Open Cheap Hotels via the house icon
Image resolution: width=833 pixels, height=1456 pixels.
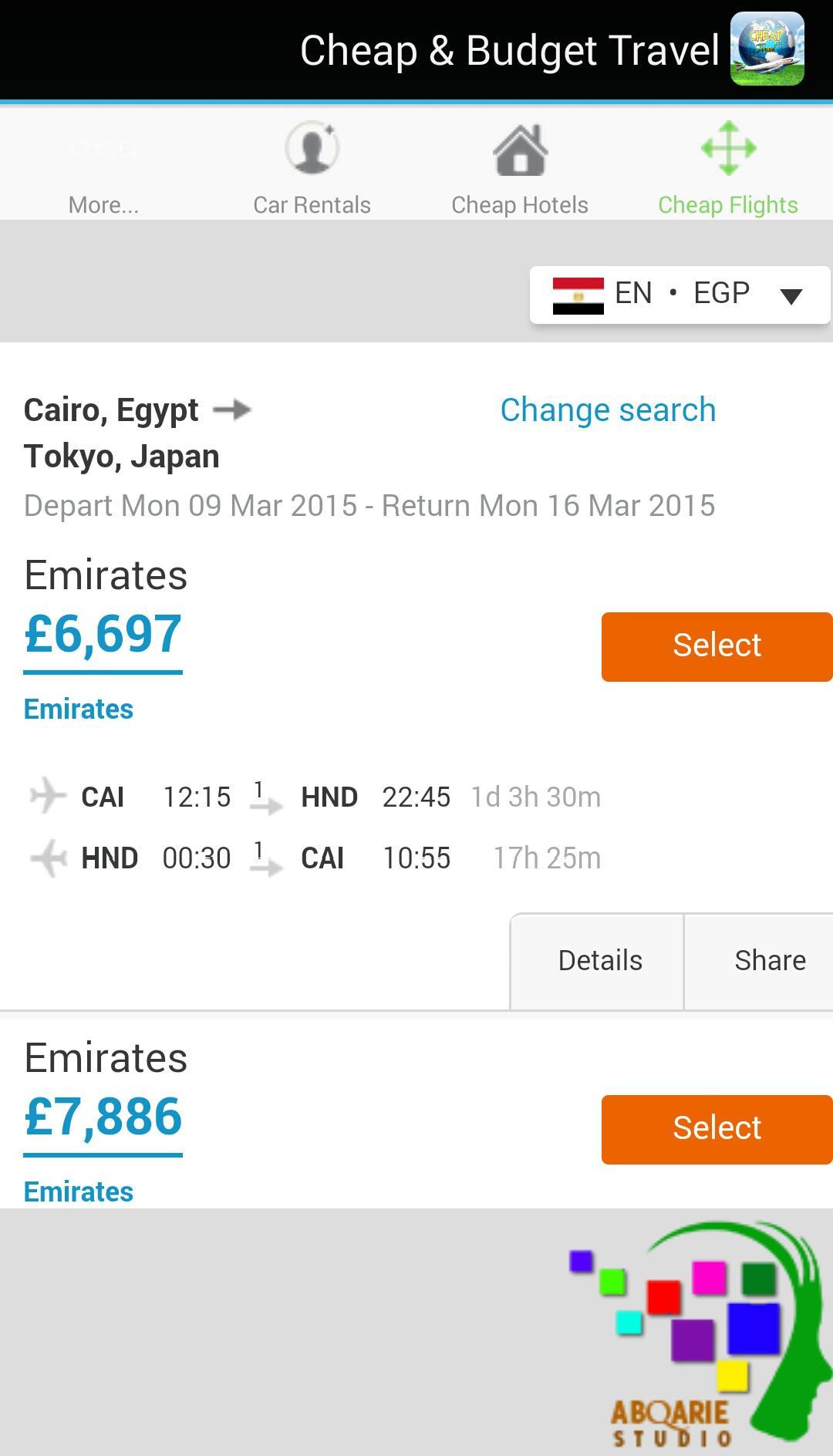(520, 147)
